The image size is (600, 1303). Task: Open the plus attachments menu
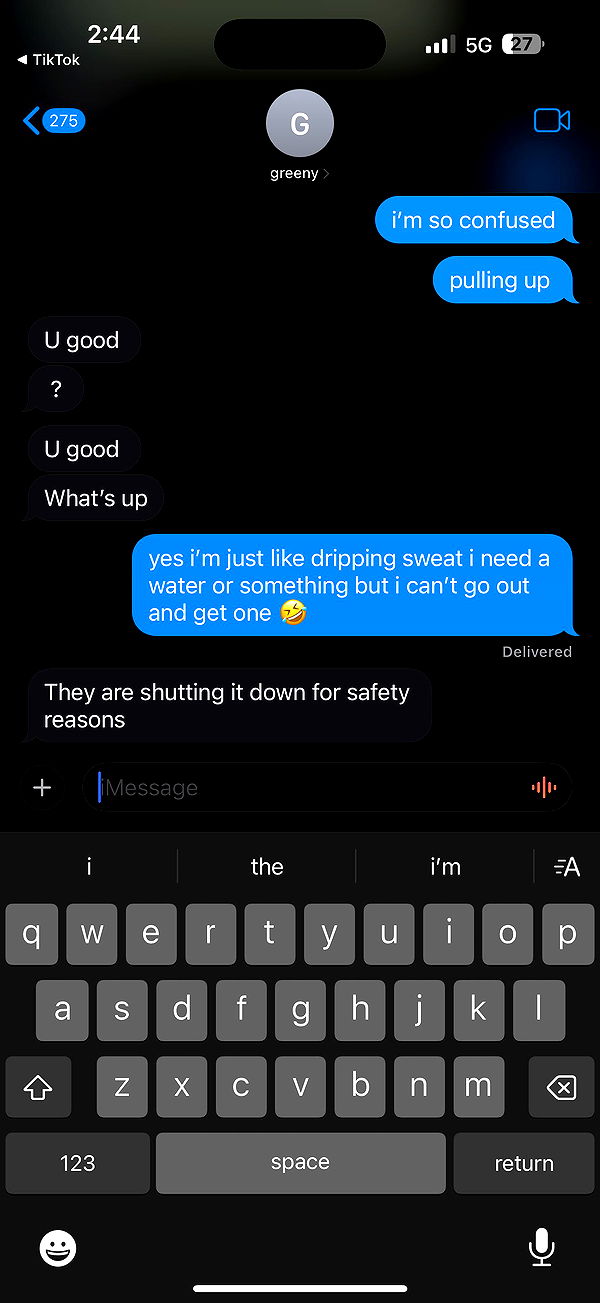click(x=42, y=788)
